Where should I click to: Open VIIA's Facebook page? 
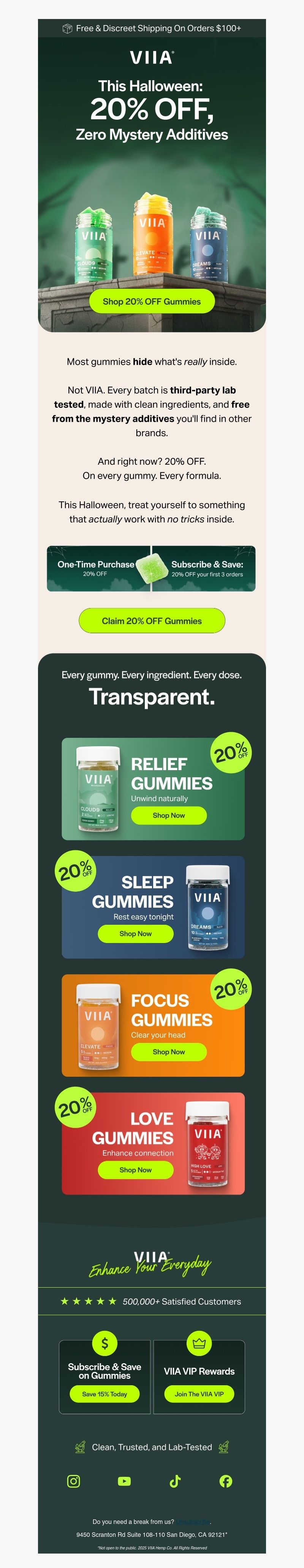[x=226, y=1481]
